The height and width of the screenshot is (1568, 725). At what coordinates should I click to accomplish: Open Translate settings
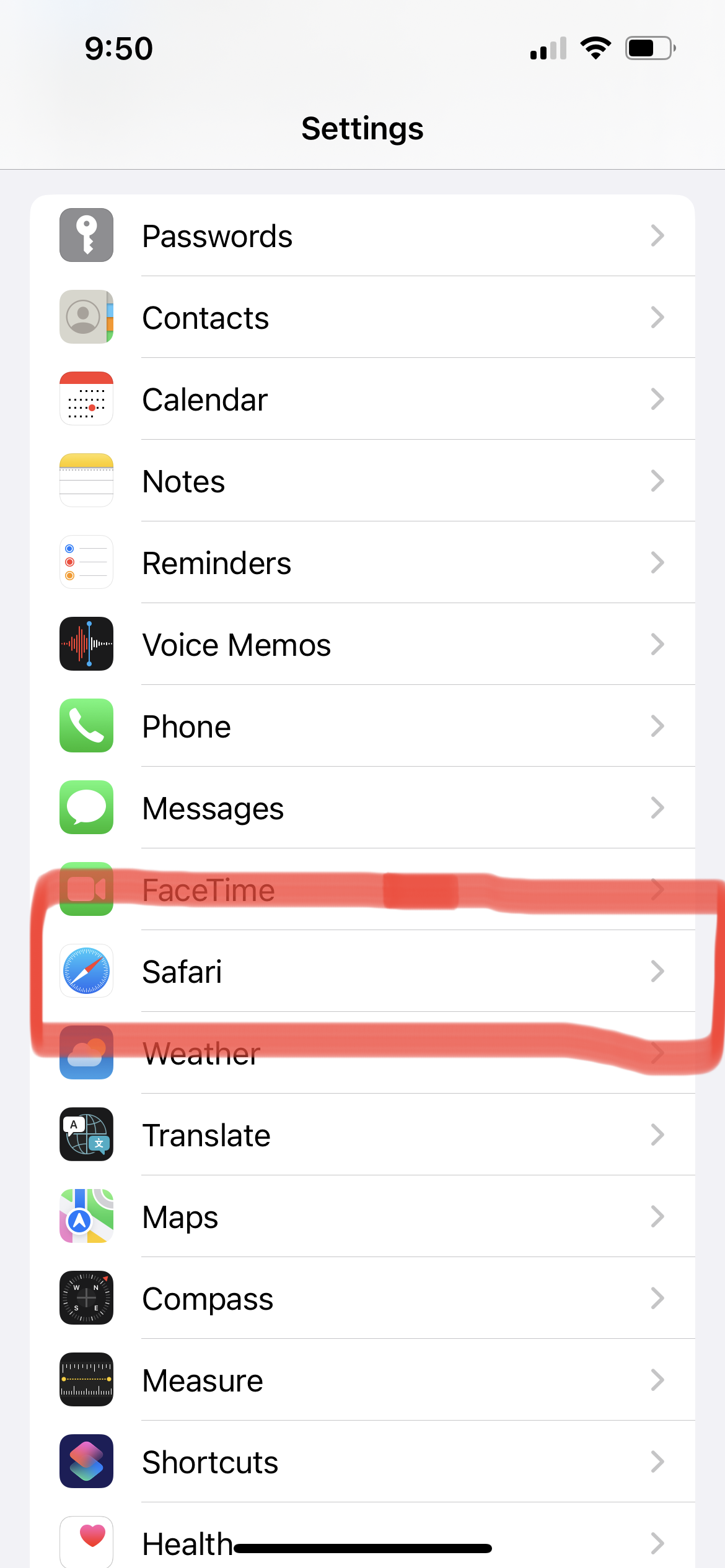coord(362,1135)
